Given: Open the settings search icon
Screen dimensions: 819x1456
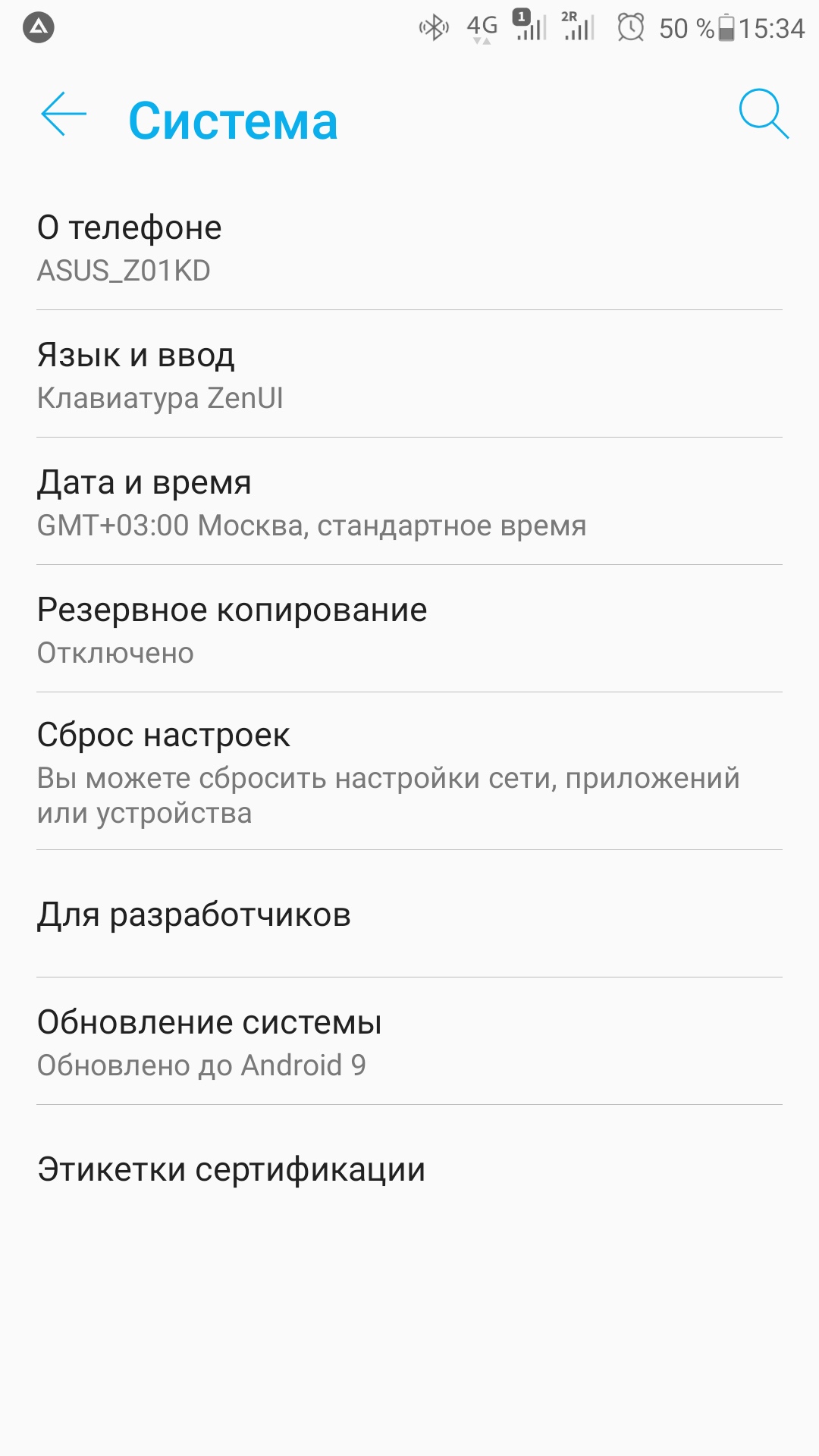Looking at the screenshot, I should 764,115.
